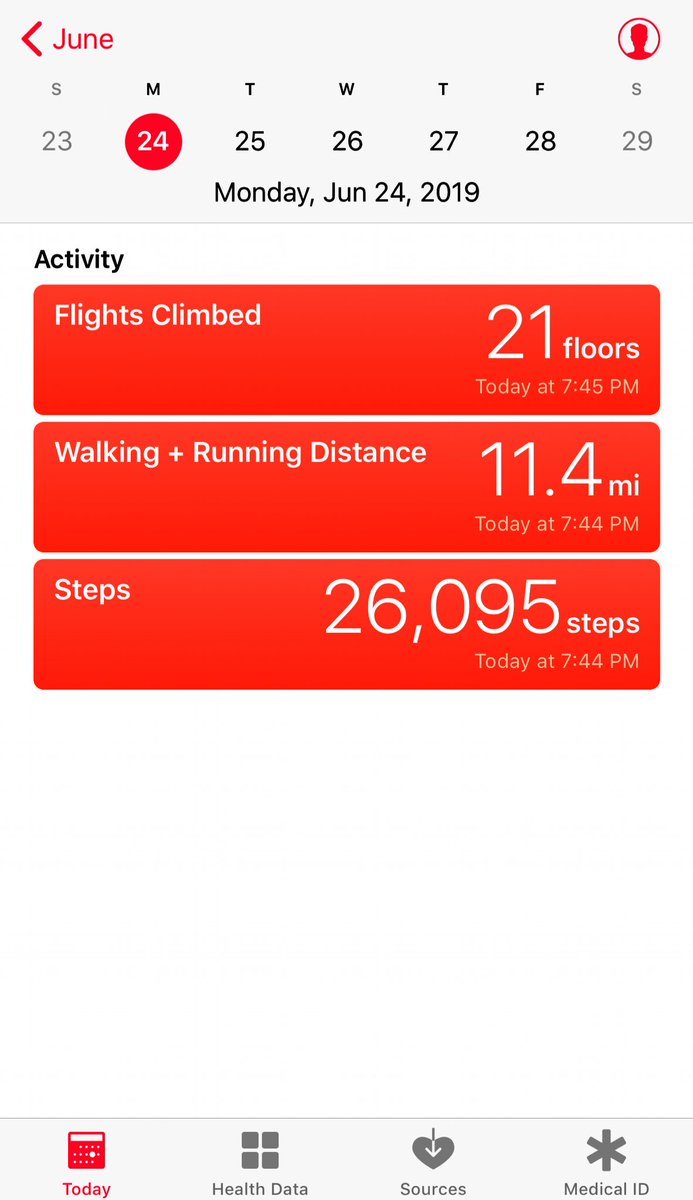Open the Steps card
This screenshot has height=1200, width=693.
pos(347,624)
